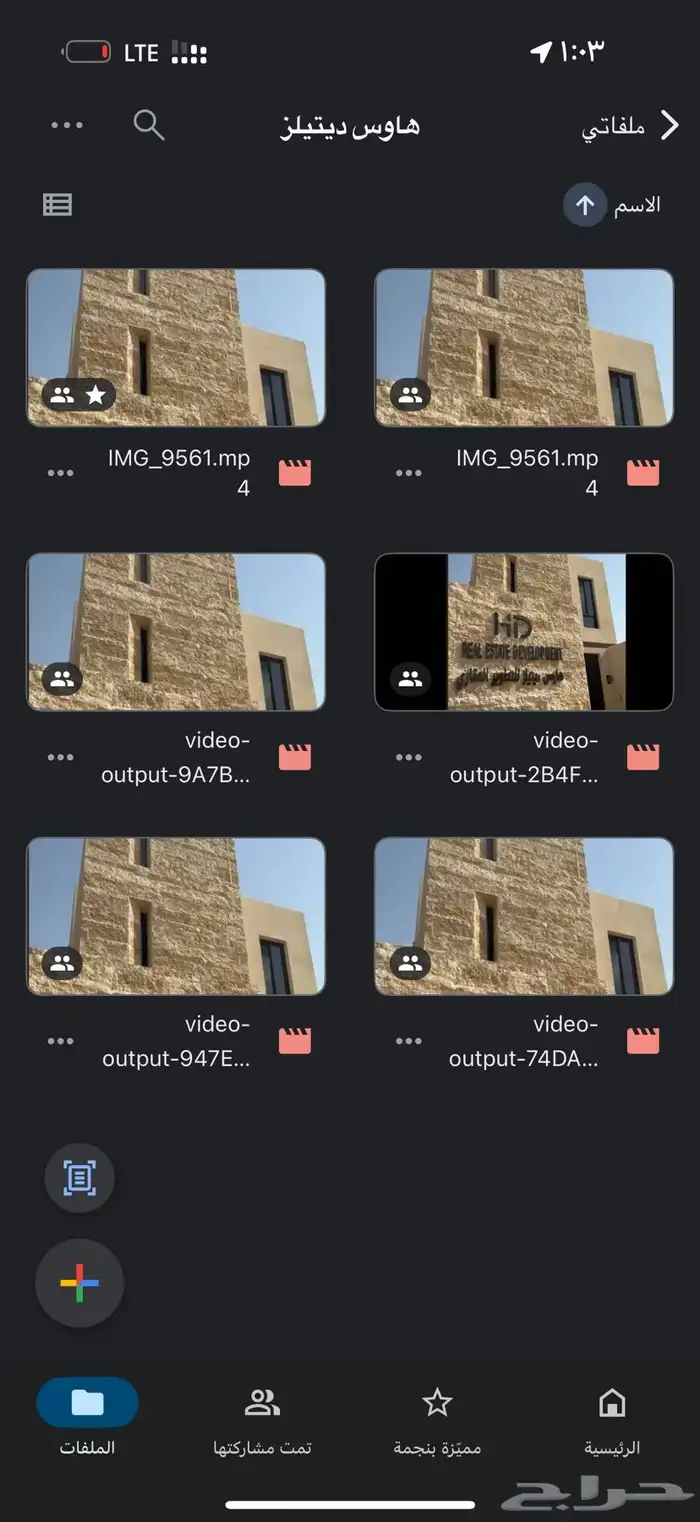Screen dimensions: 700x1522
Task: Switch to list view layout
Action: (x=58, y=205)
